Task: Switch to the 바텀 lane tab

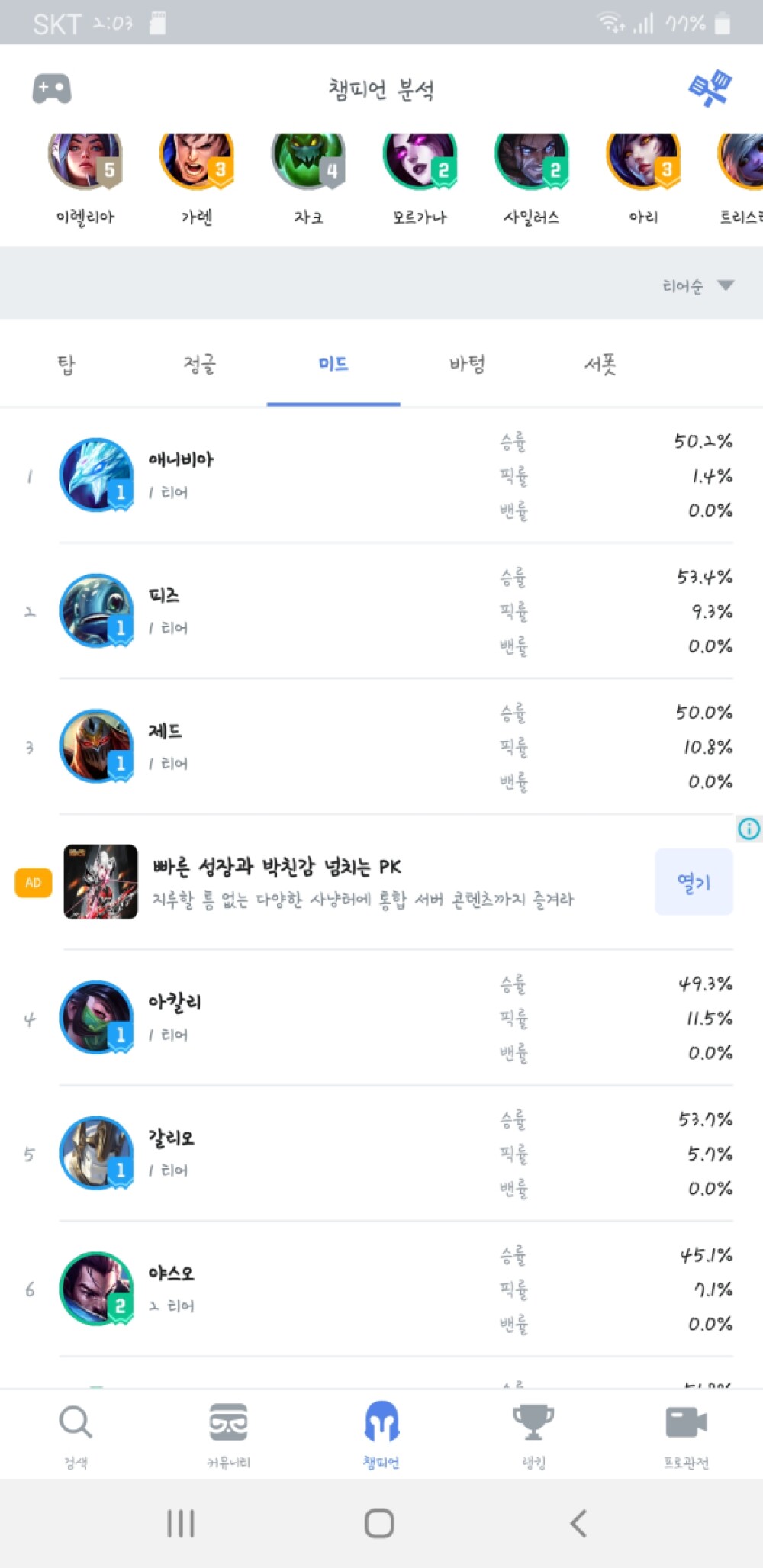Action: (467, 364)
